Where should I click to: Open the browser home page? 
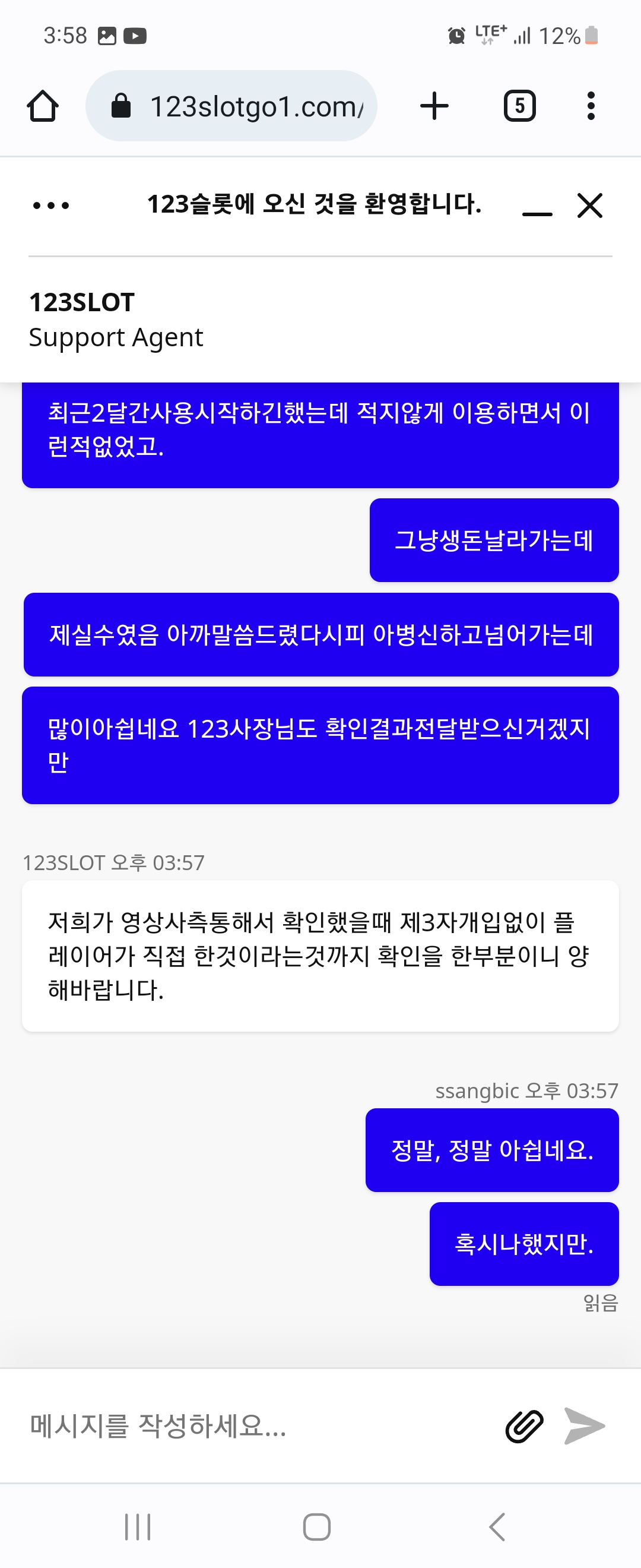pyautogui.click(x=43, y=106)
